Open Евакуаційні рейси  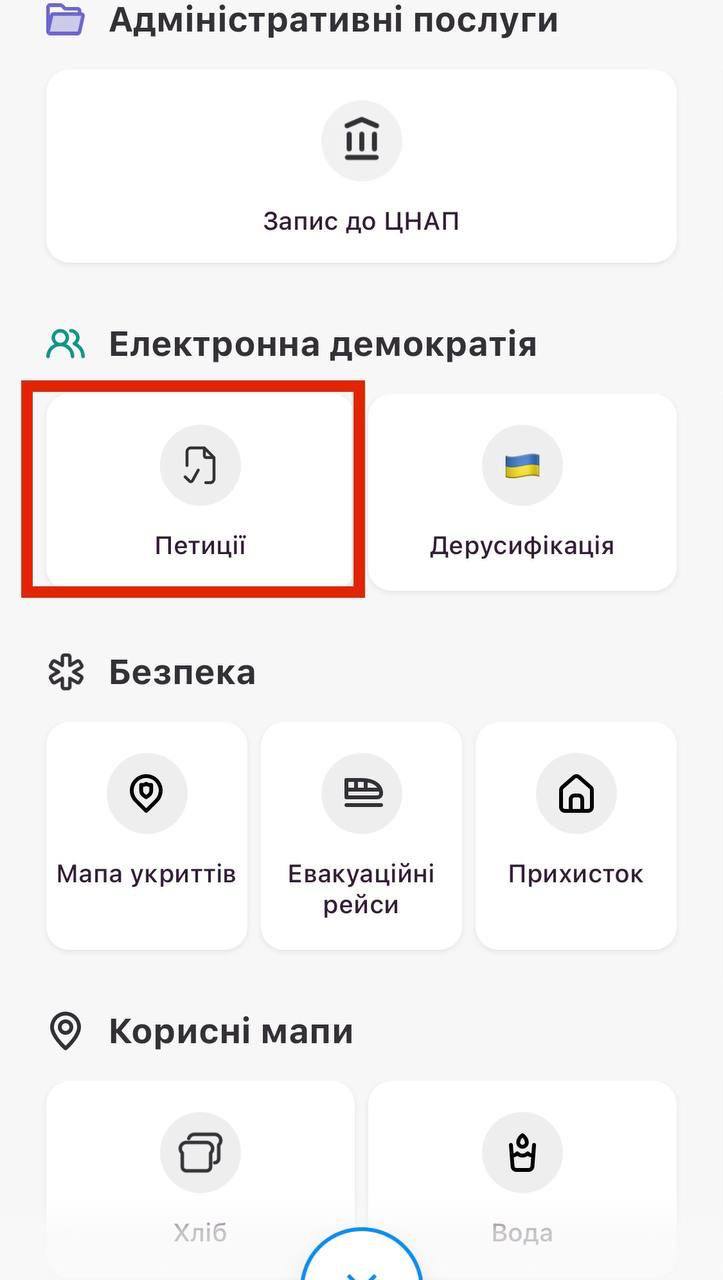click(x=361, y=834)
